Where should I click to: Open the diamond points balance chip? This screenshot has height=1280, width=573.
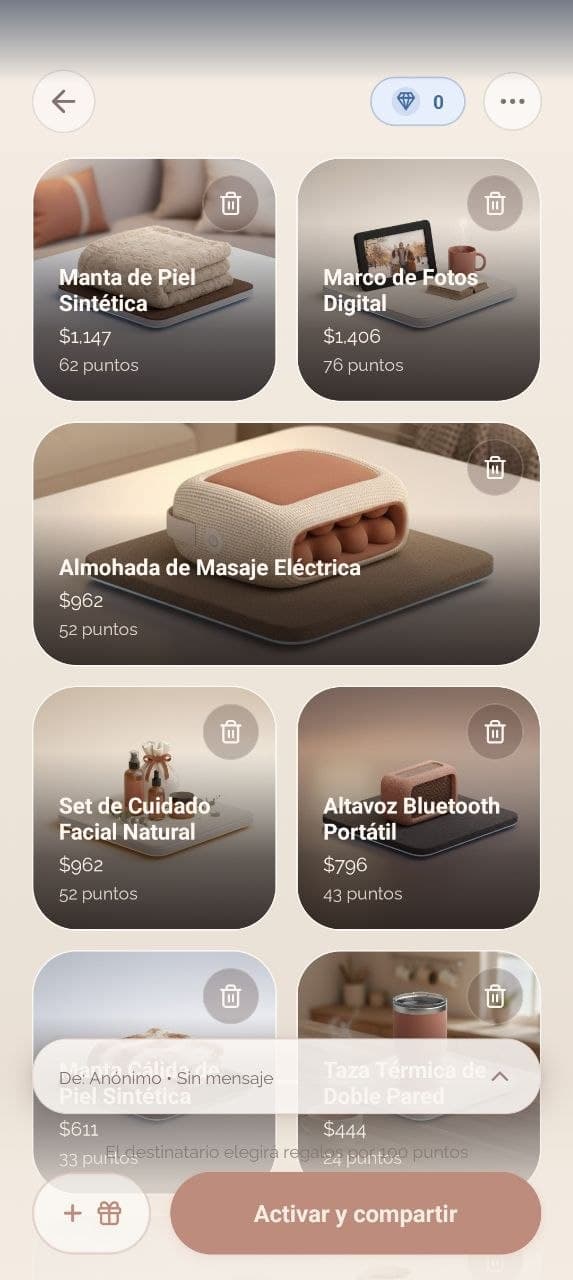(418, 101)
